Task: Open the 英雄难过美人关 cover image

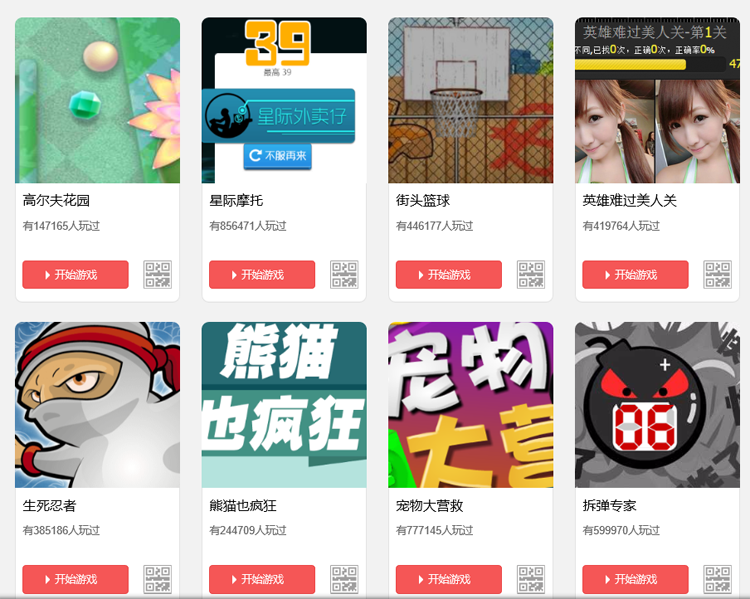Action: pos(657,100)
